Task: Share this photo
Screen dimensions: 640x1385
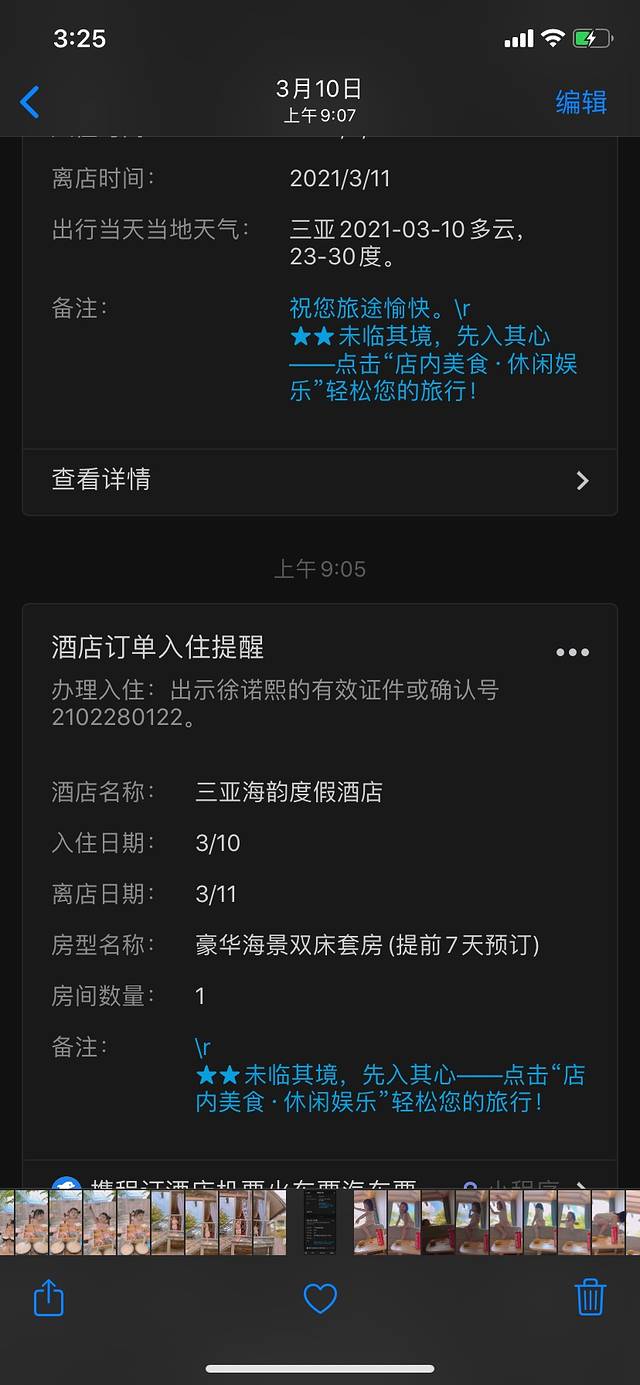Action: [x=49, y=1298]
